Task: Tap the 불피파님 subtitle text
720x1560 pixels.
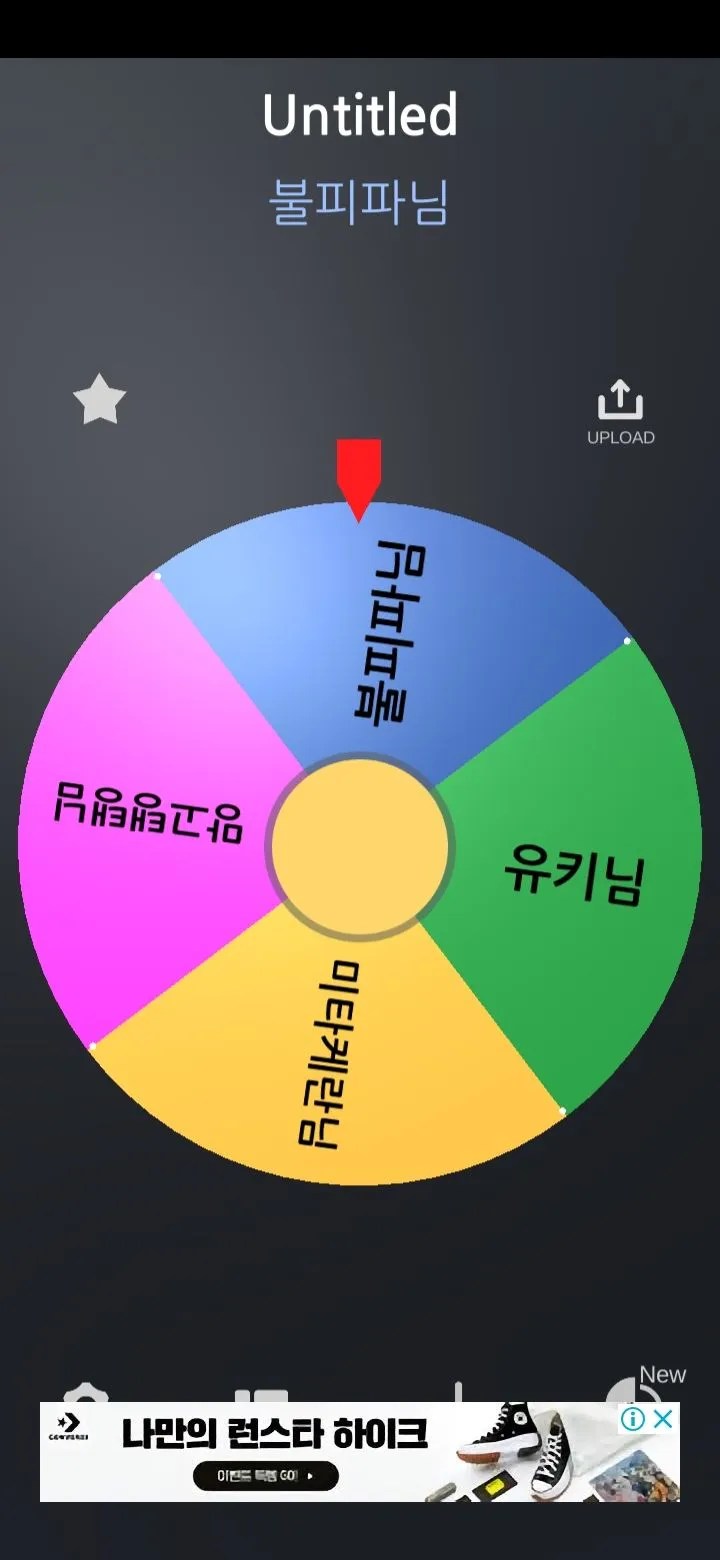Action: coord(359,198)
